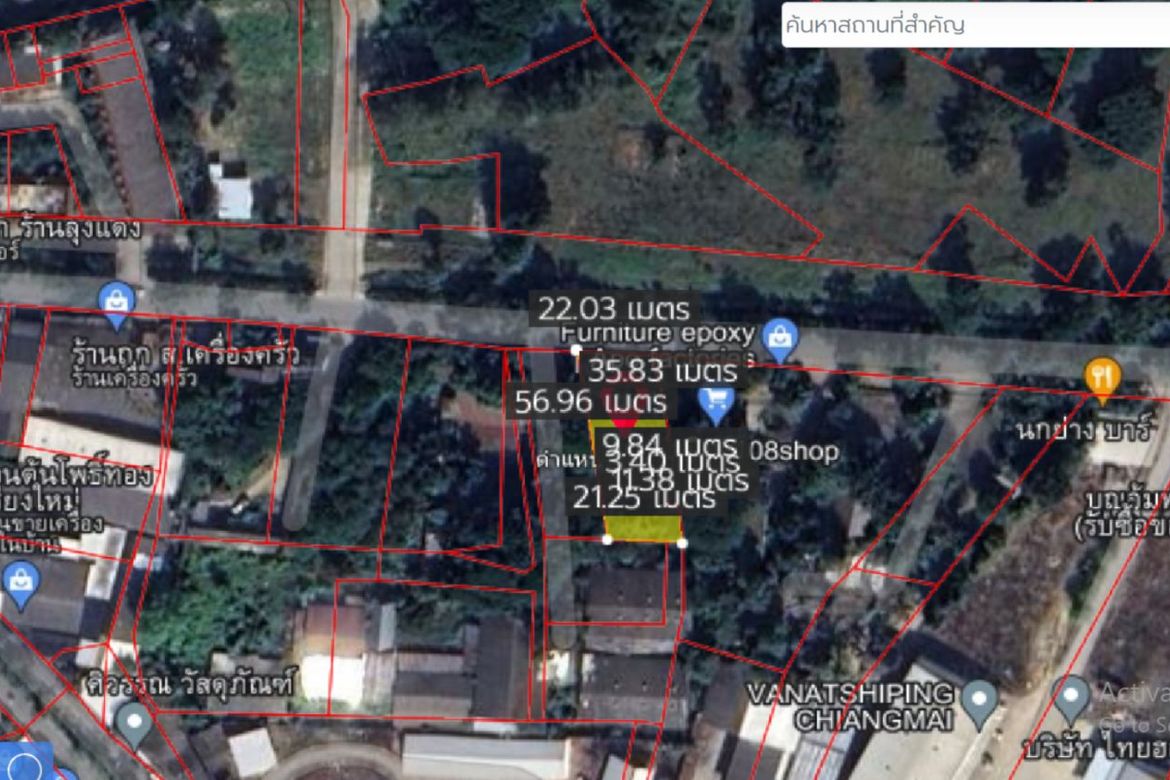Open the Thai landmark search box
Viewport: 1170px width, 780px height.
point(975,25)
